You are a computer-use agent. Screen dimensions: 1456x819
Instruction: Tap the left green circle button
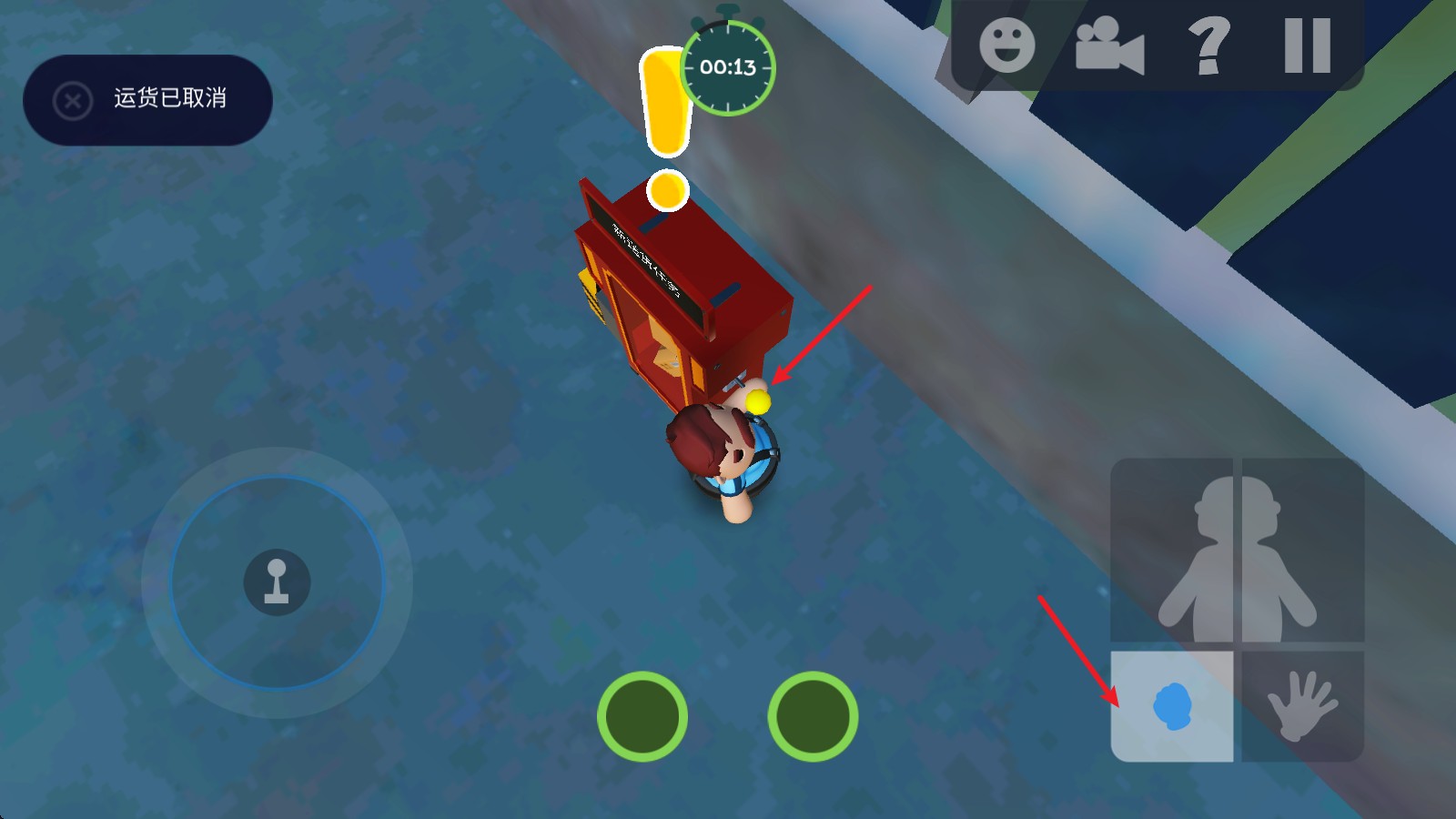click(x=642, y=716)
